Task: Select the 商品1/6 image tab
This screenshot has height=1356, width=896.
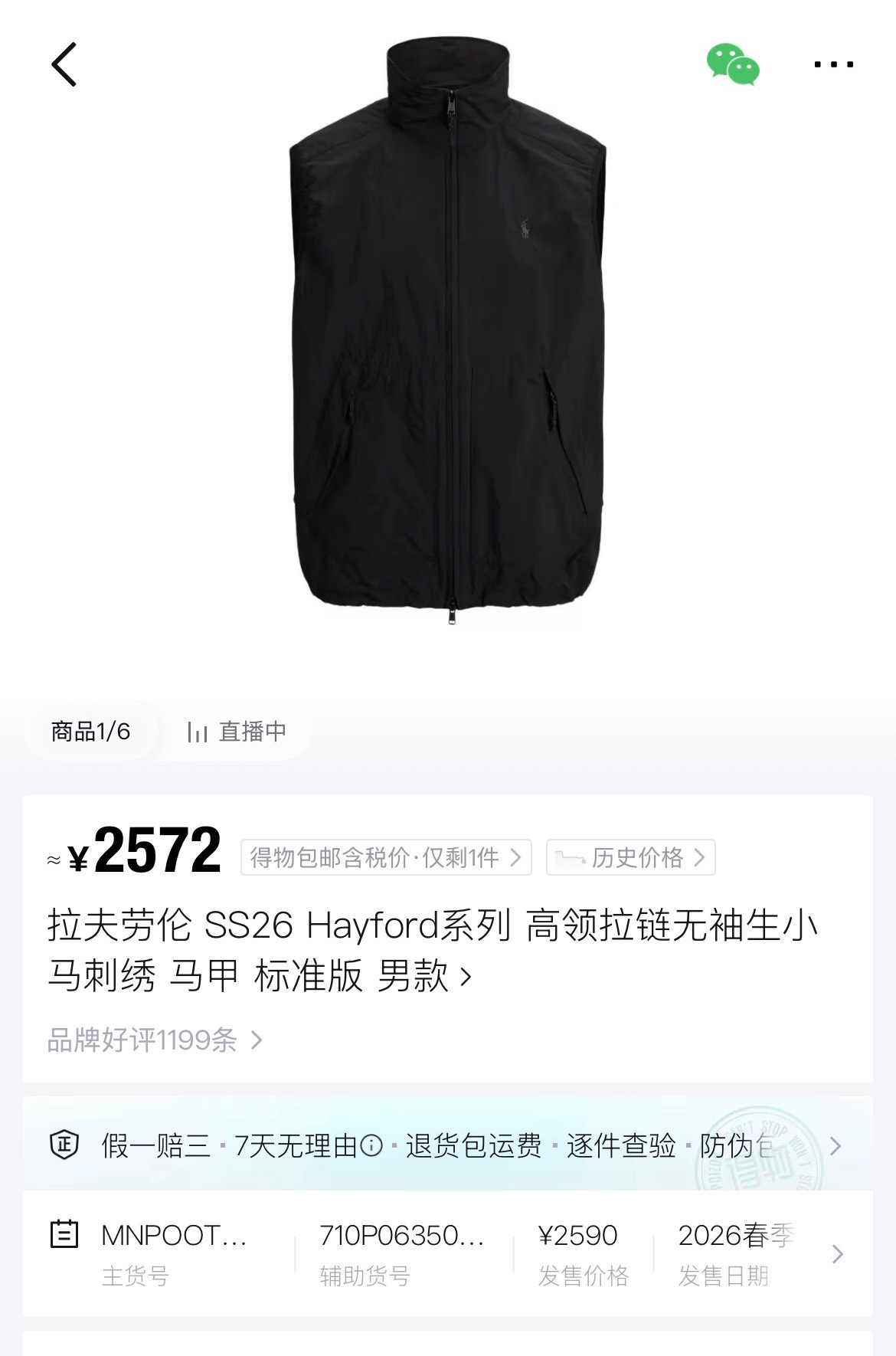Action: point(90,732)
